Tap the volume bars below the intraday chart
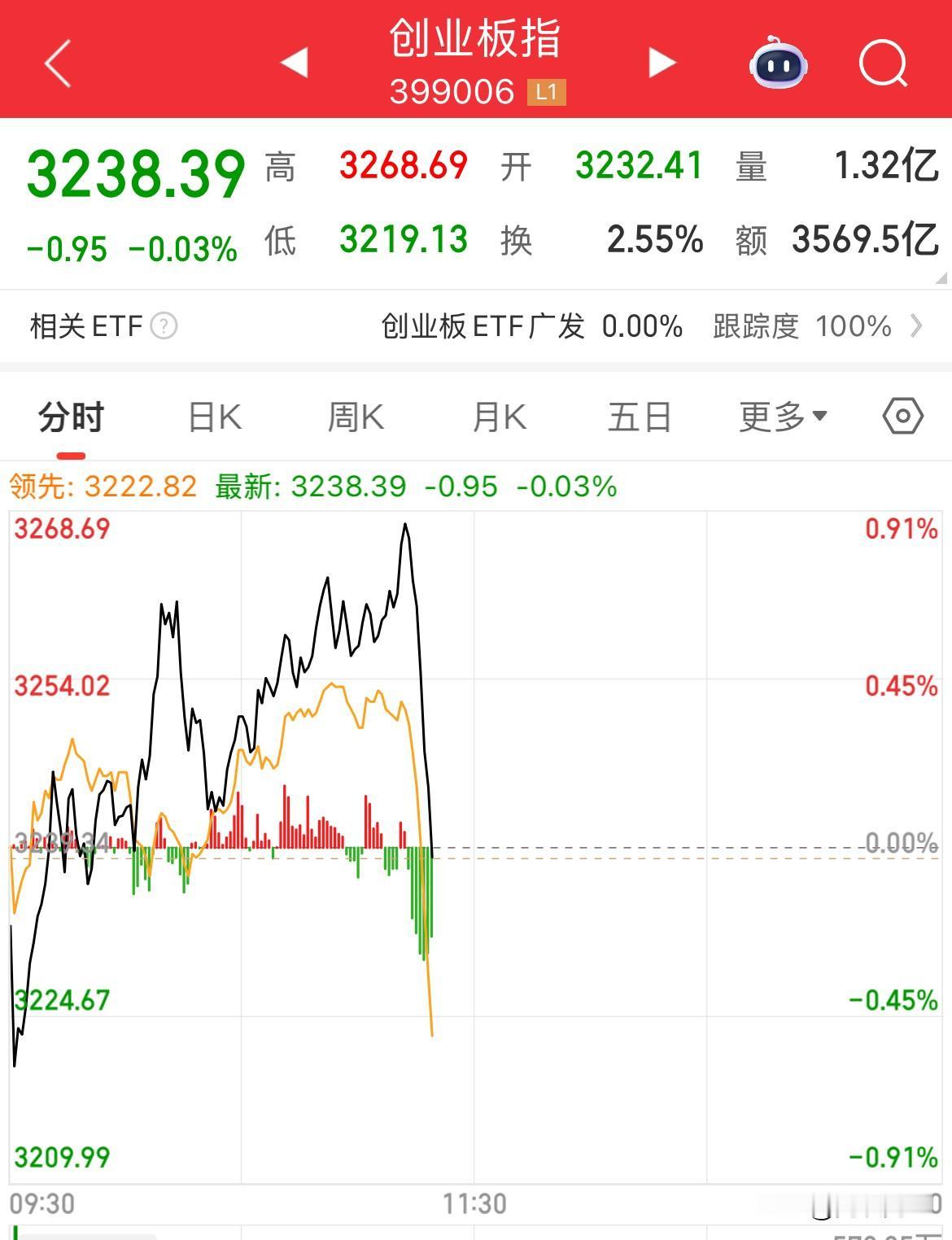Screen dimensions: 952x1240 (309, 830)
